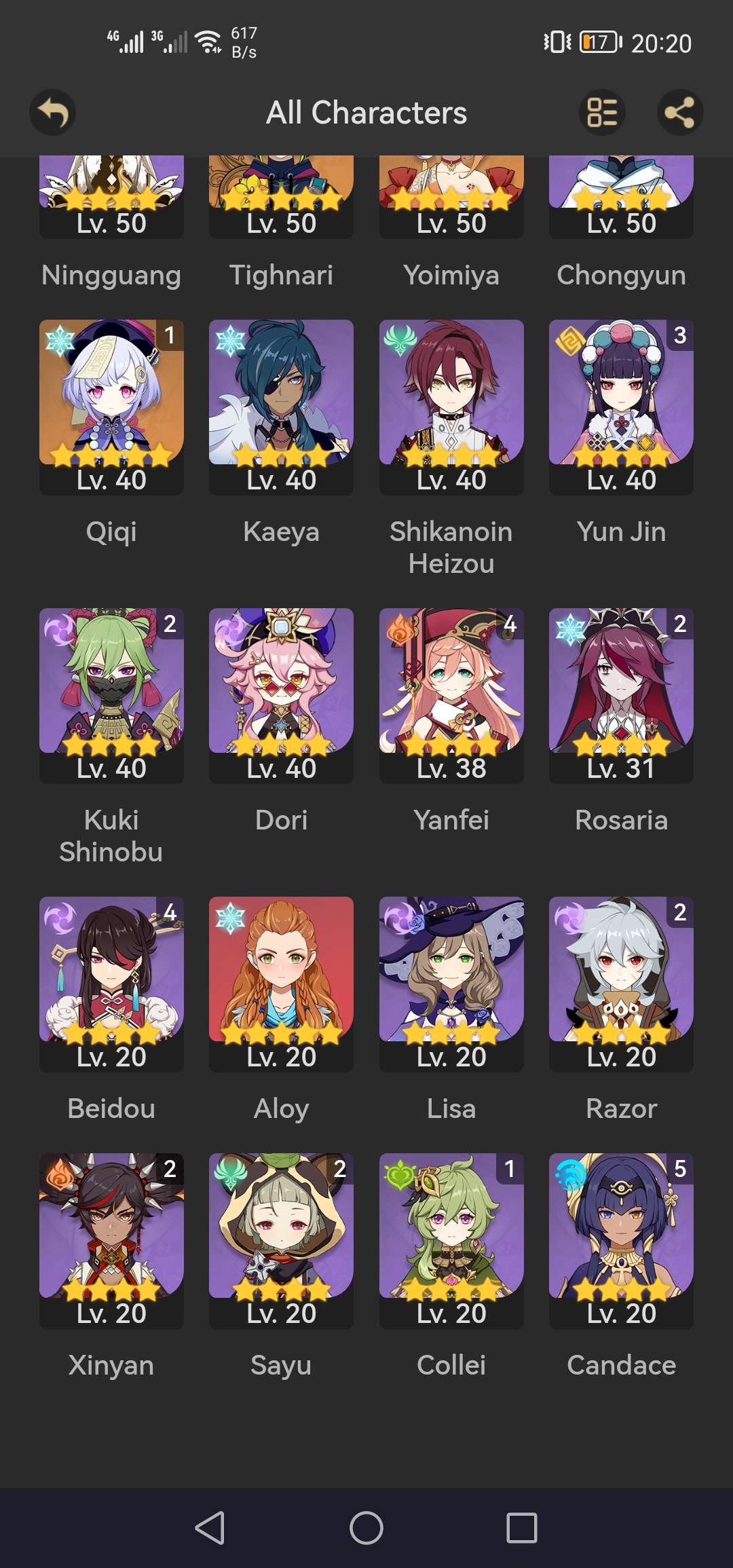Select the Dori character tile
This screenshot has height=1568, width=733.
click(281, 694)
